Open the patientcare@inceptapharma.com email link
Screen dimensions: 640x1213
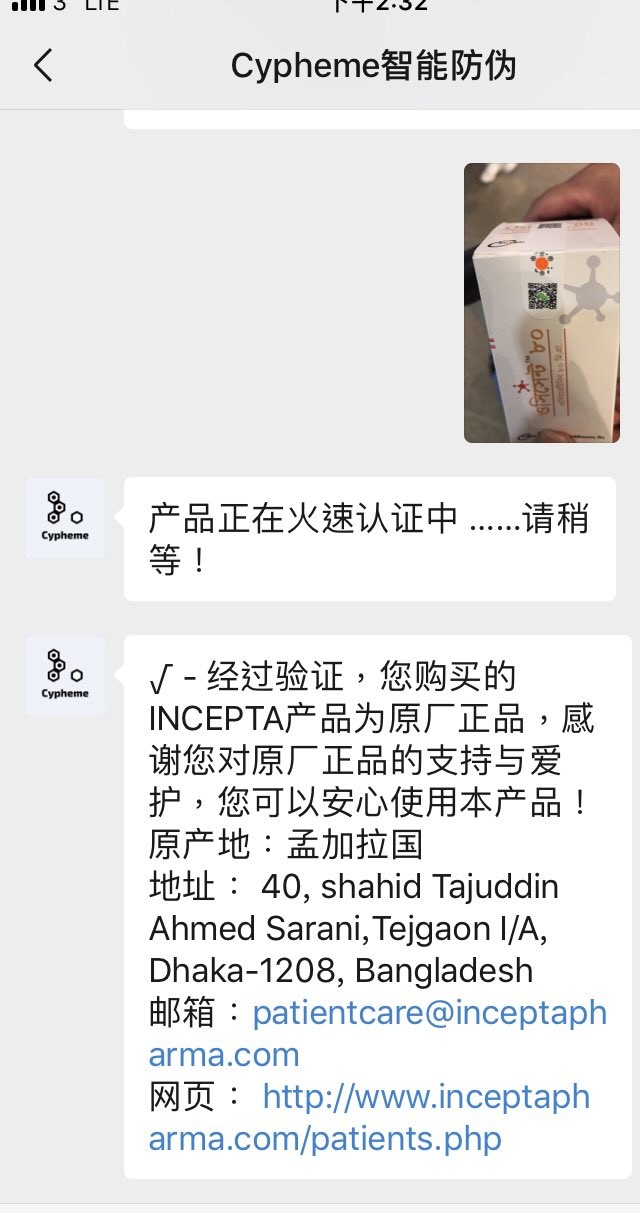(x=429, y=1013)
